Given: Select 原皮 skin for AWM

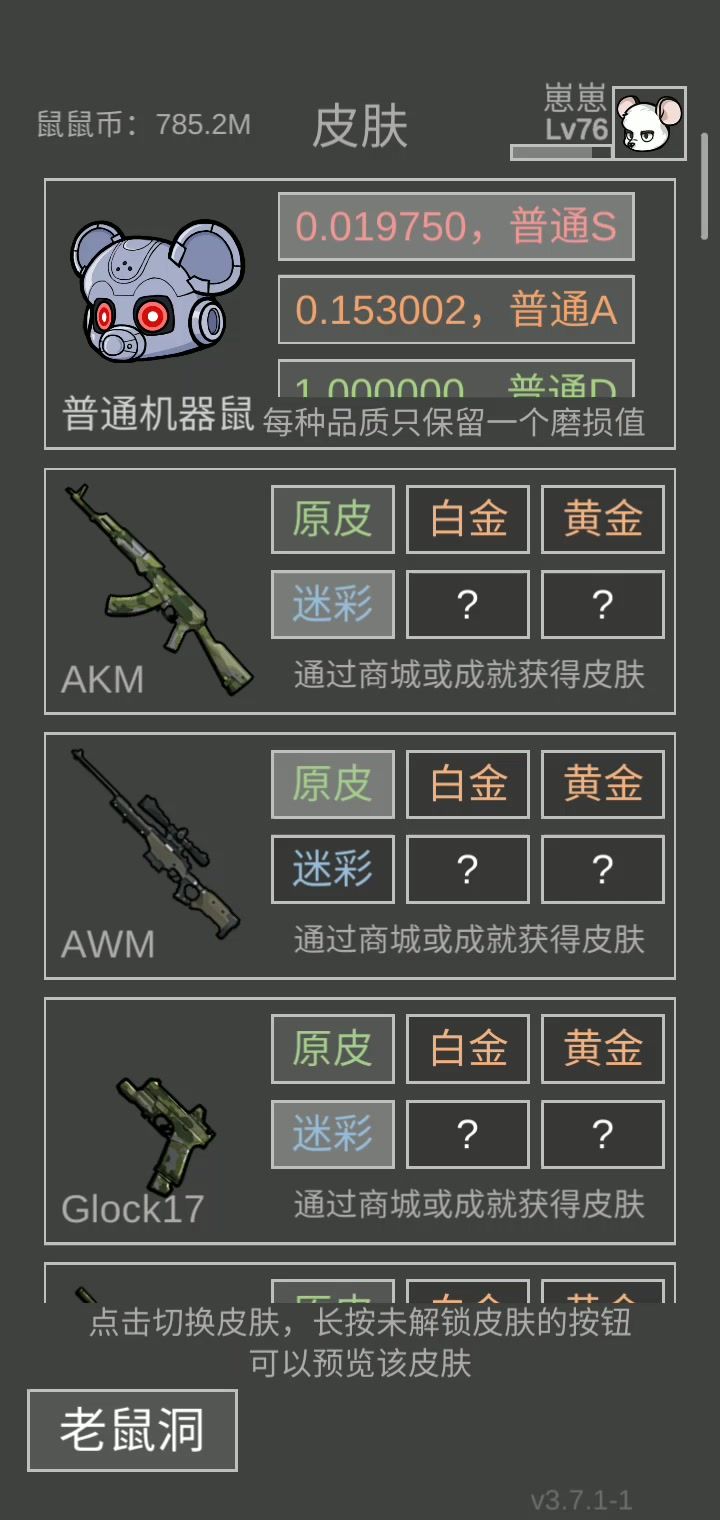Looking at the screenshot, I should [333, 784].
